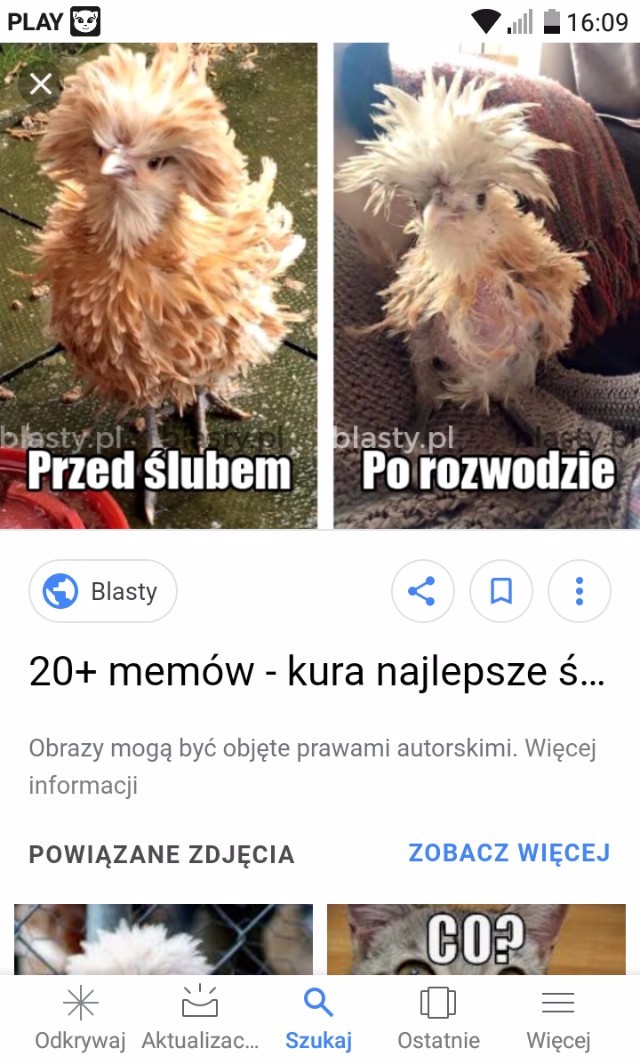This screenshot has width=640, height=1060.
Task: Tap 'Więcej informacji' copyright link
Action: click(83, 785)
